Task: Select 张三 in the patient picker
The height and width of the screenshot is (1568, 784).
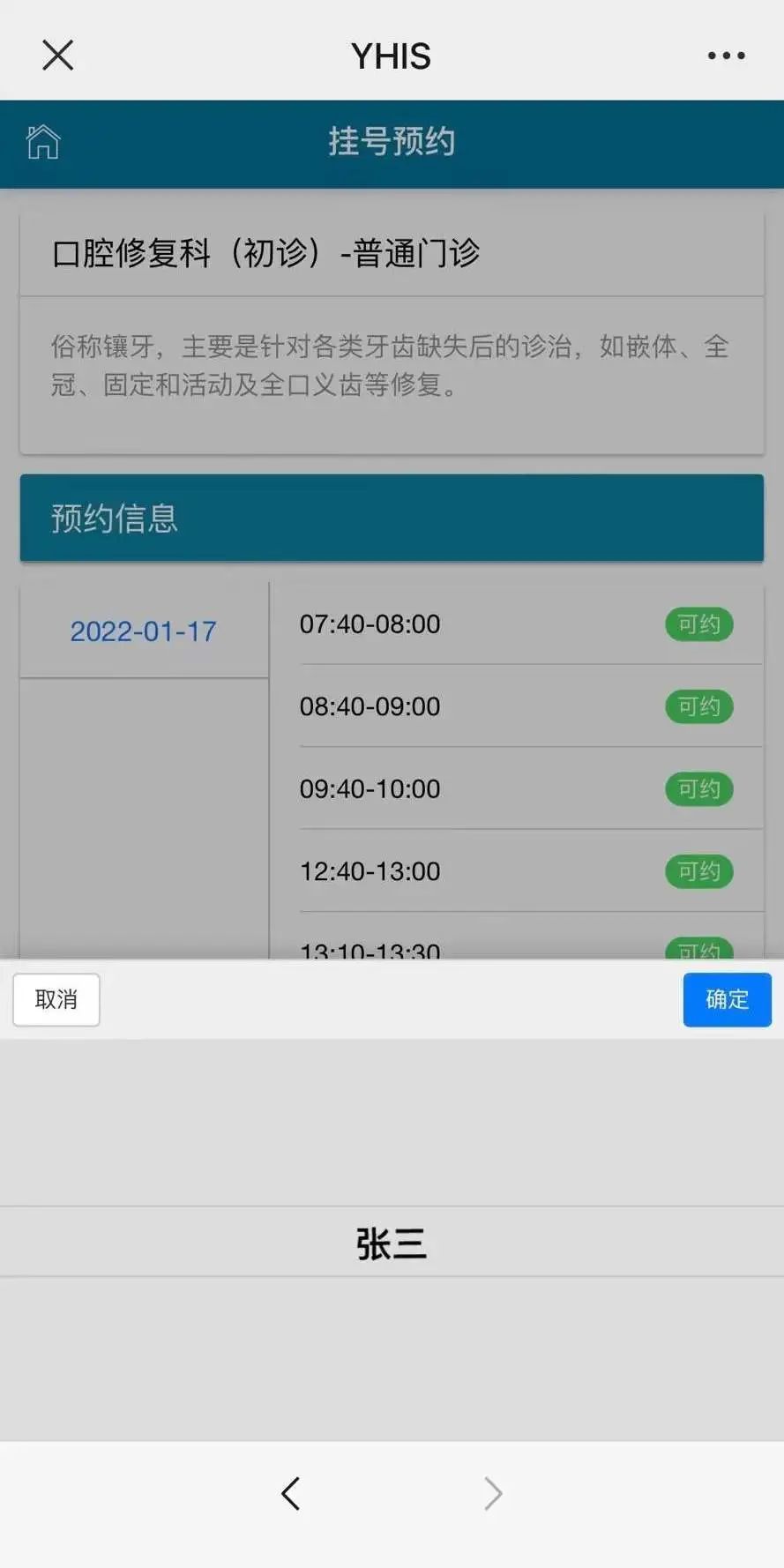Action: [392, 1243]
